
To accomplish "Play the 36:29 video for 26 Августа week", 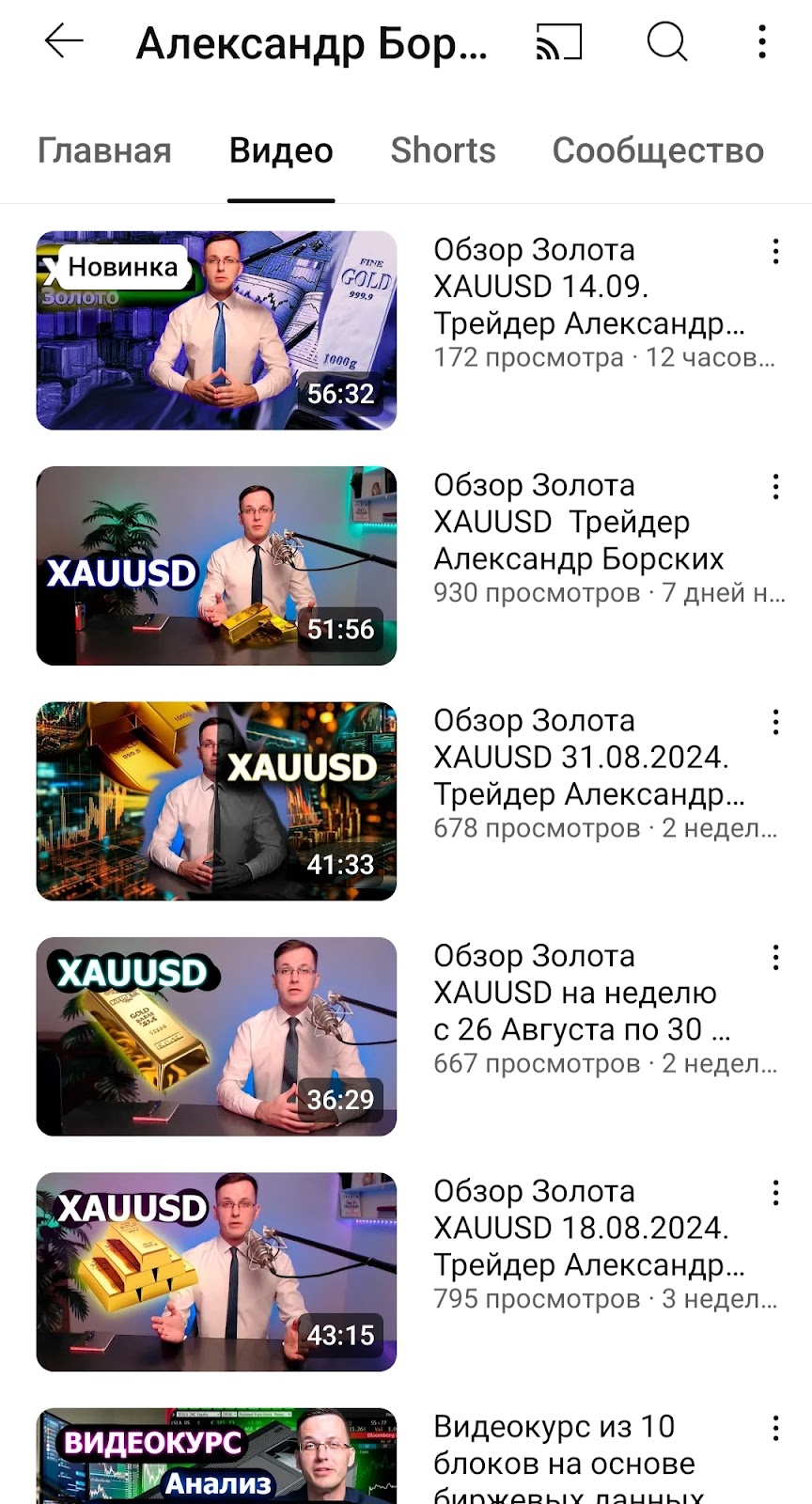I will (x=216, y=1036).
